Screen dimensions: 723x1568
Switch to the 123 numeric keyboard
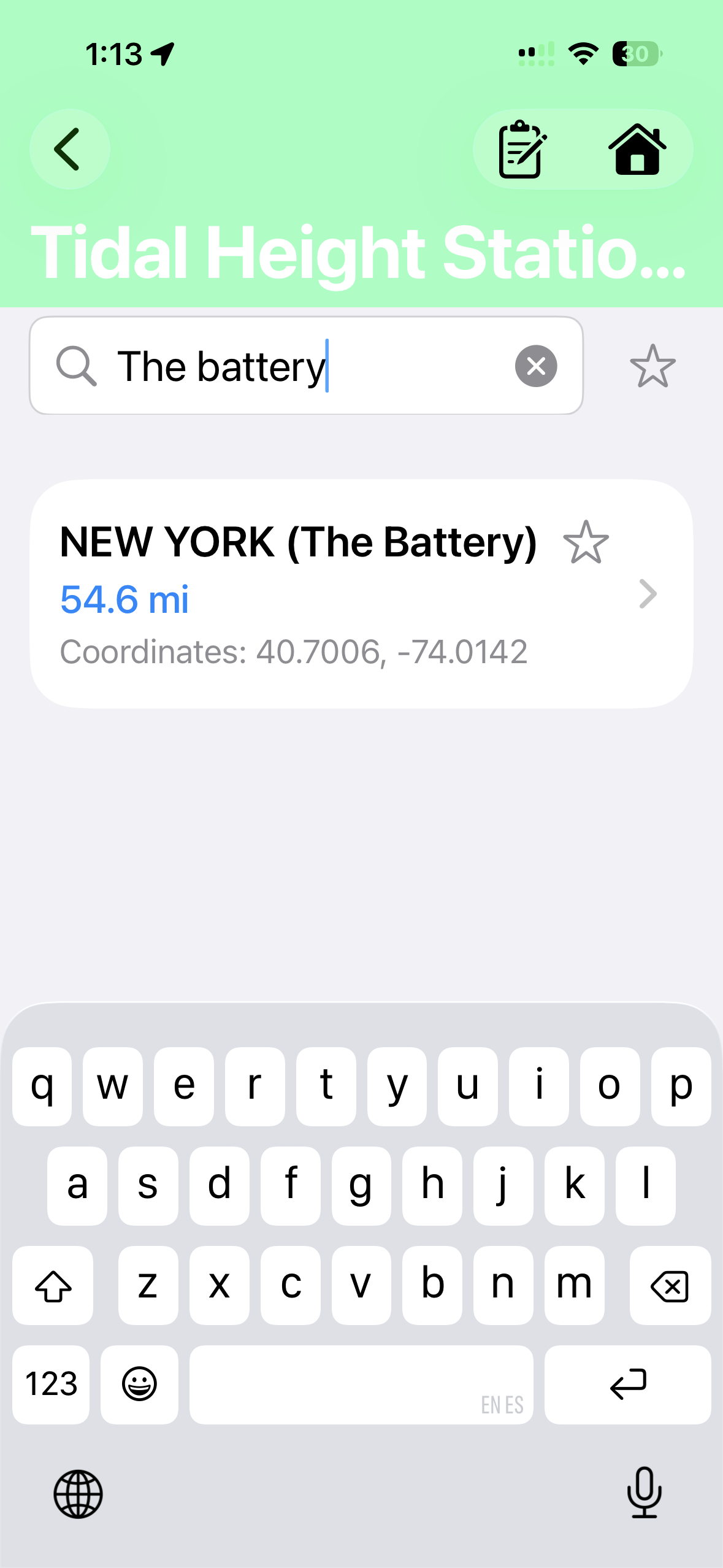(x=51, y=1385)
